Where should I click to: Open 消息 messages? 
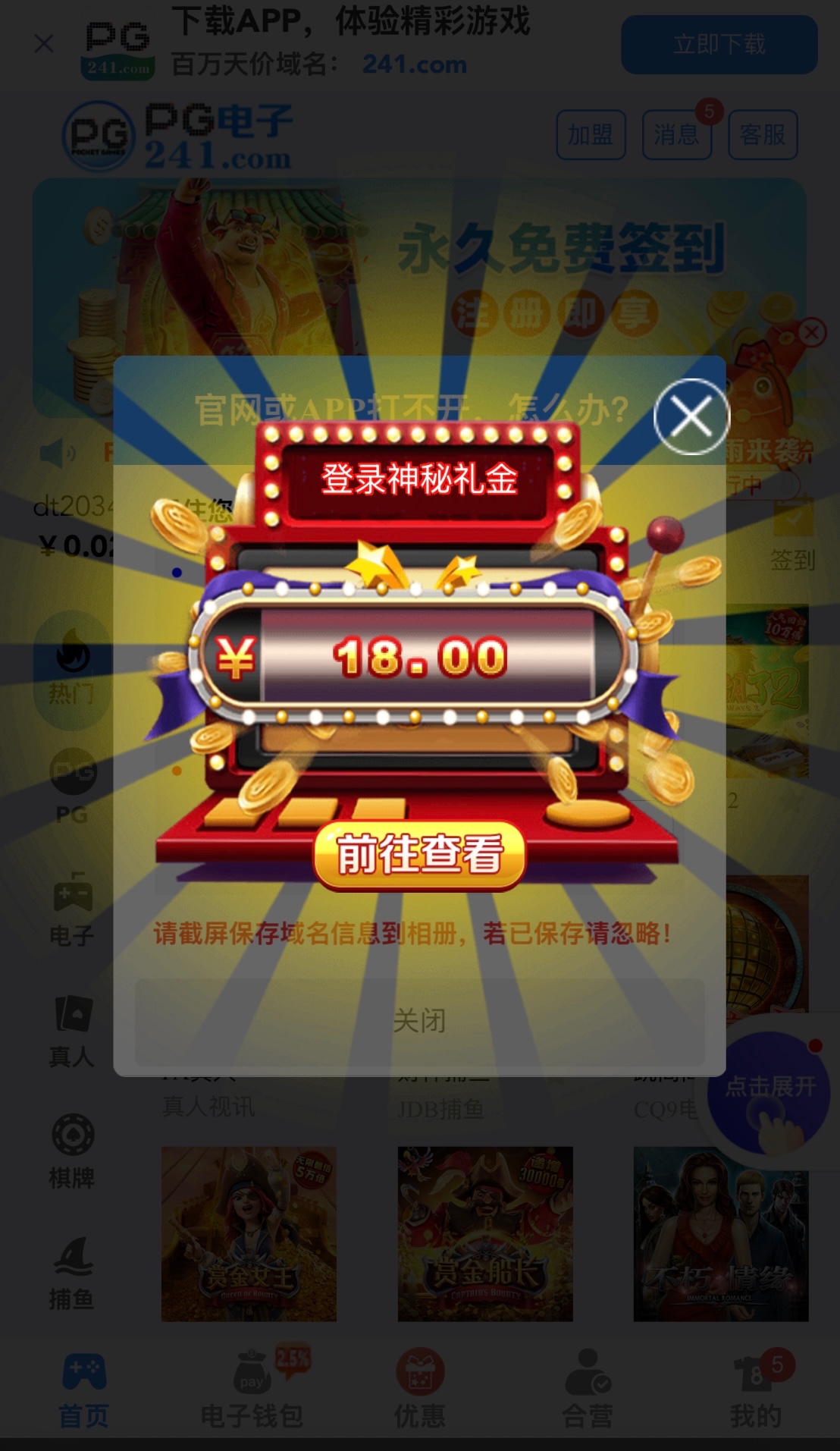(676, 135)
